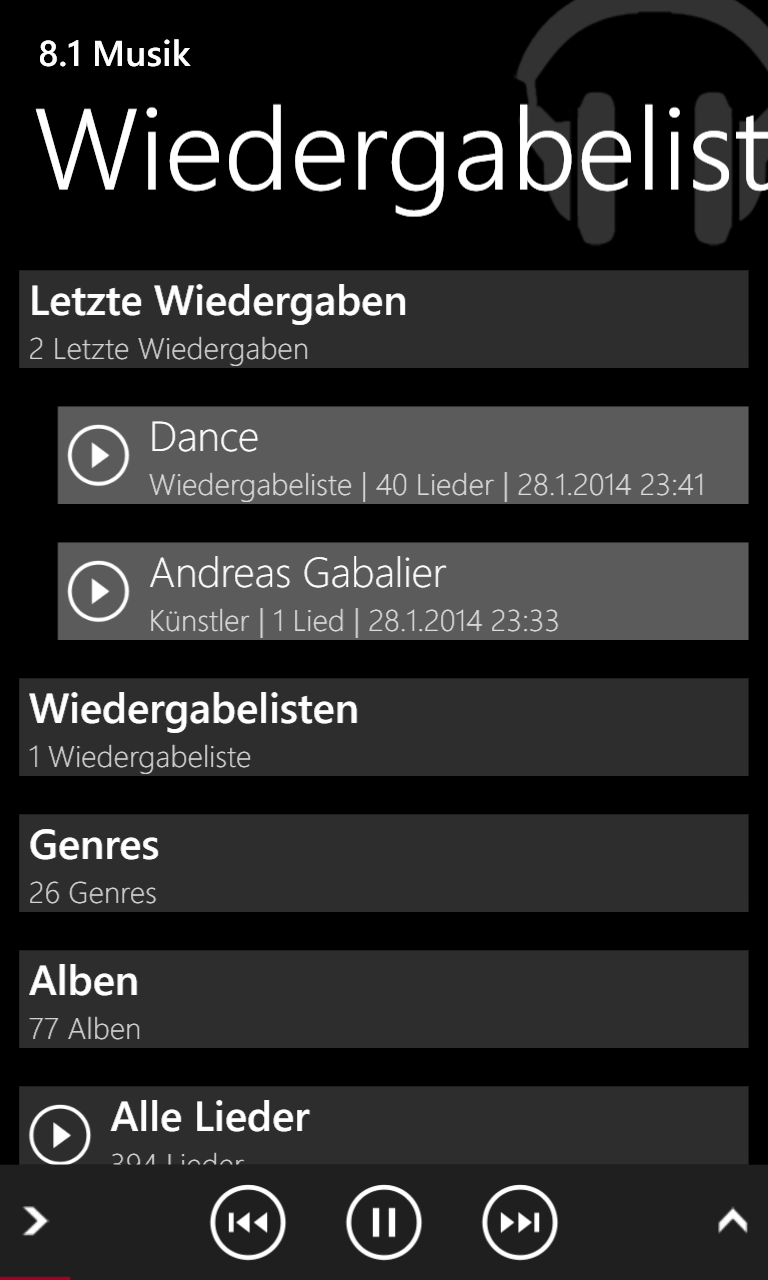
Task: Open the Alben list
Action: click(383, 999)
